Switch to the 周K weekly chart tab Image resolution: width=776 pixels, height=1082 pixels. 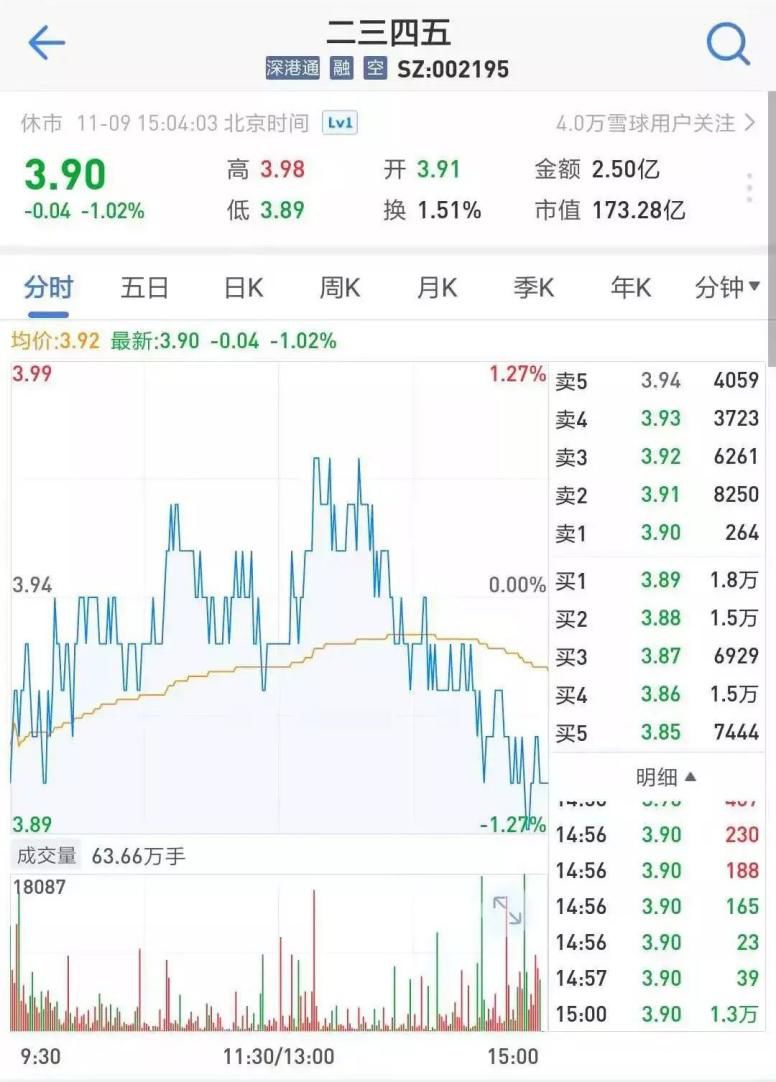pos(339,288)
